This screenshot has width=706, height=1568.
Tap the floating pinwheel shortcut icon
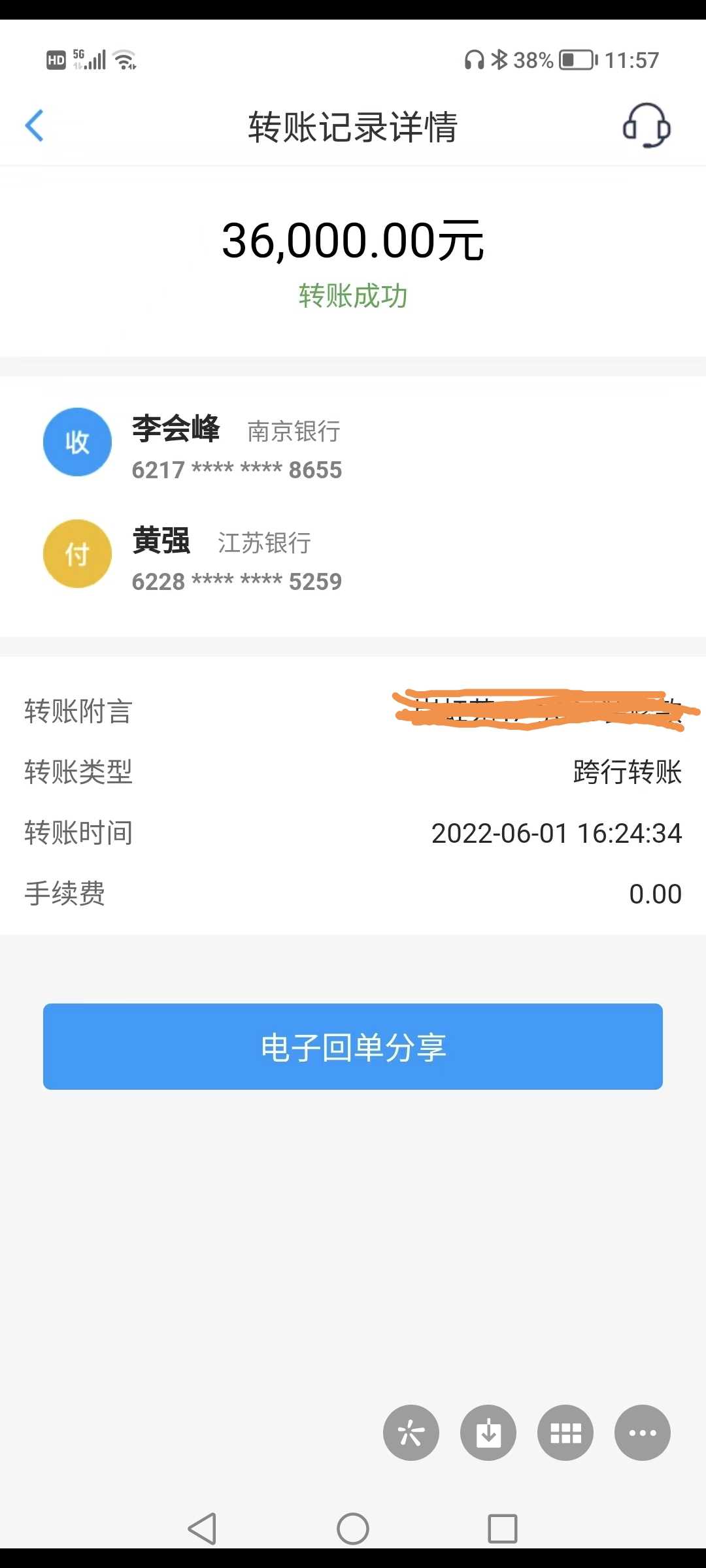click(411, 1433)
